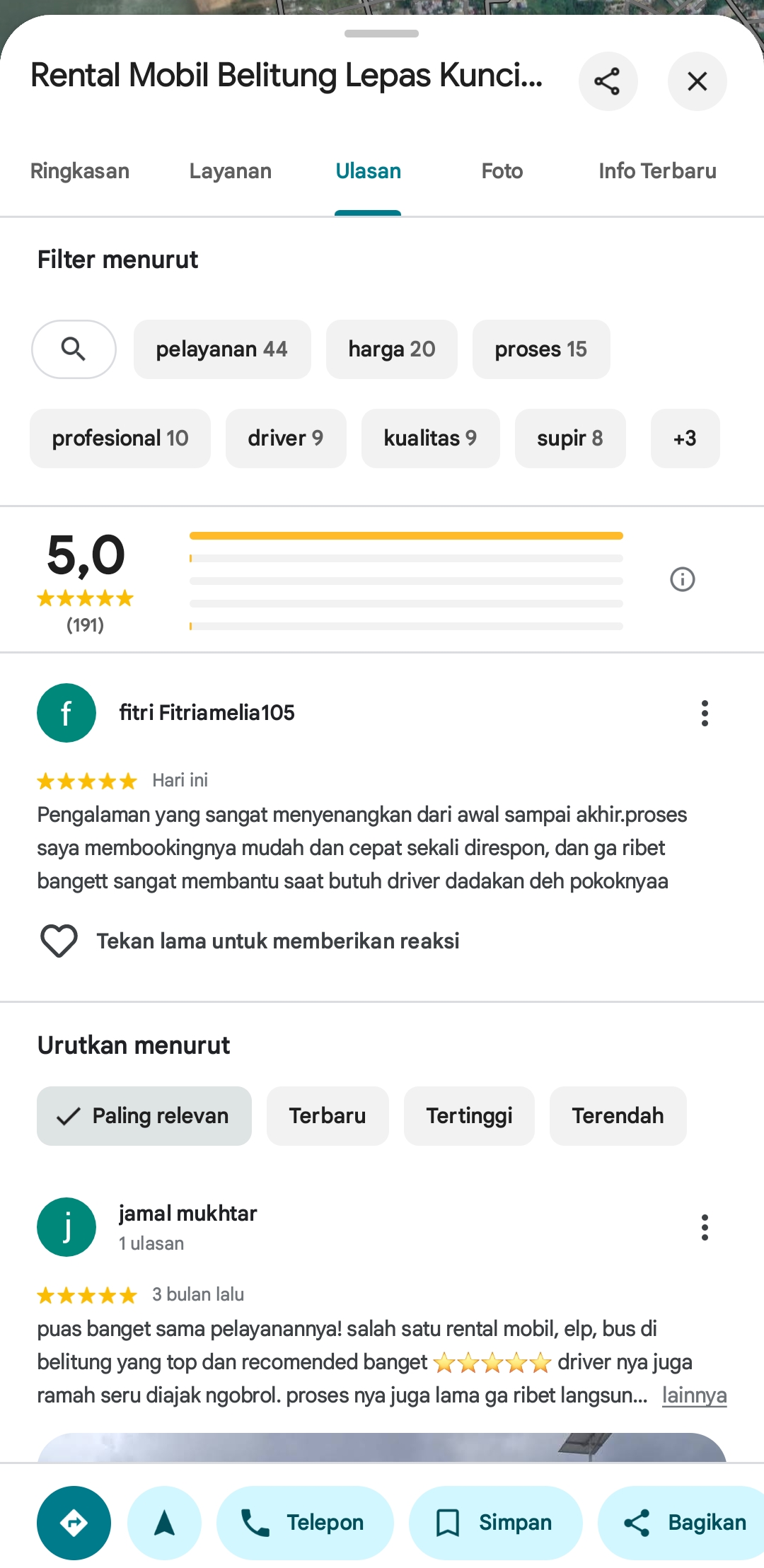Filter reviews by harga
The image size is (764, 1568).
pos(392,349)
